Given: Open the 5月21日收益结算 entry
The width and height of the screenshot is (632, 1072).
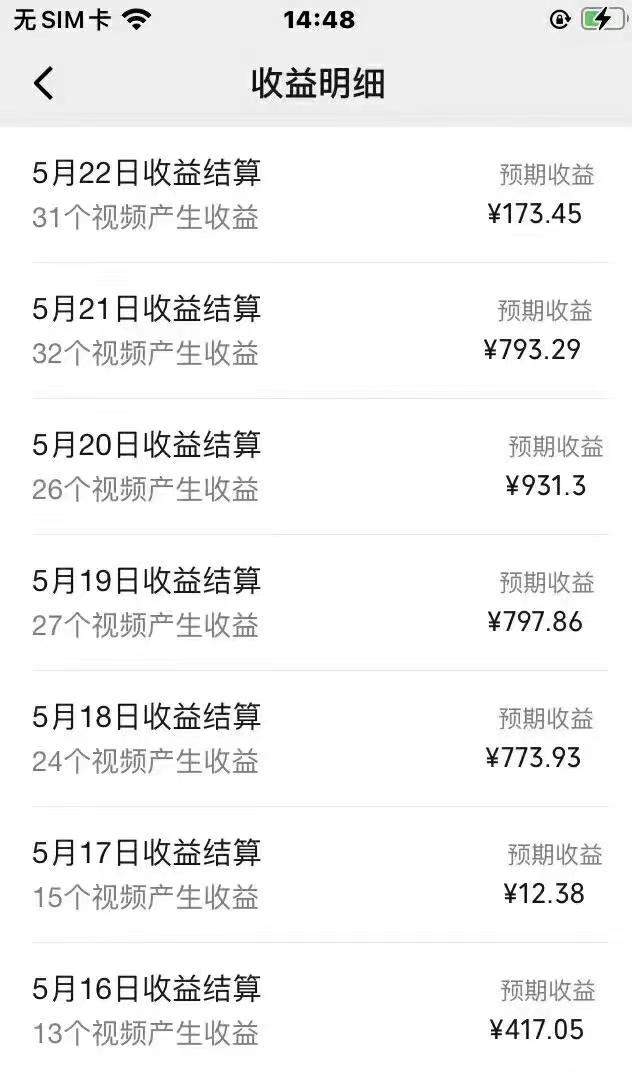Looking at the screenshot, I should 316,330.
